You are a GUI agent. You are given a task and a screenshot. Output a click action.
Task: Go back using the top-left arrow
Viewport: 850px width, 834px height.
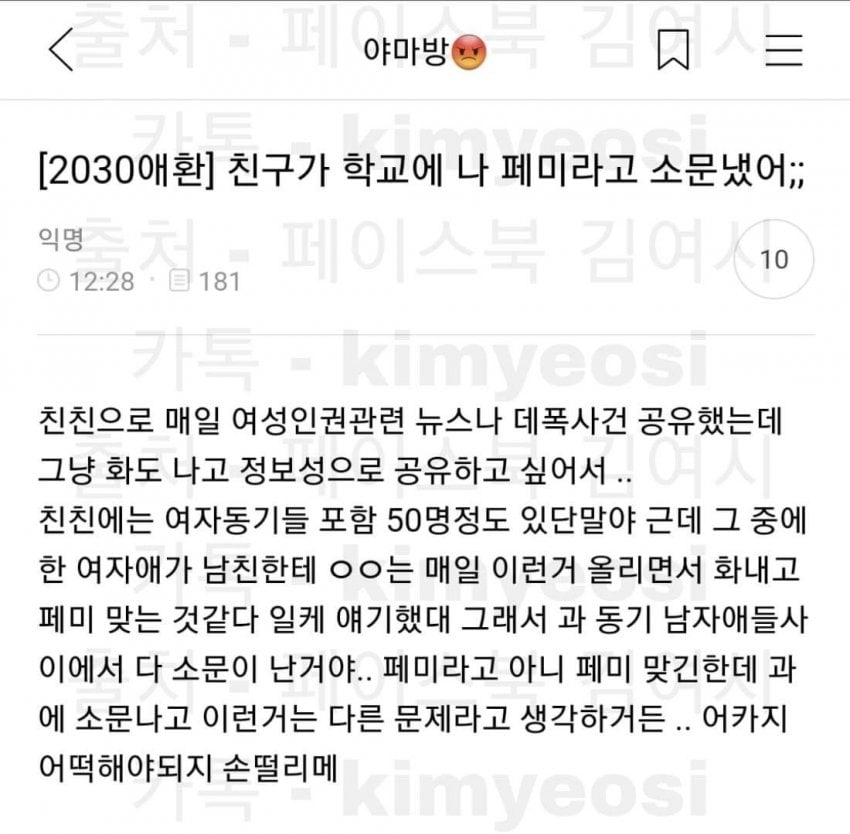pos(61,50)
